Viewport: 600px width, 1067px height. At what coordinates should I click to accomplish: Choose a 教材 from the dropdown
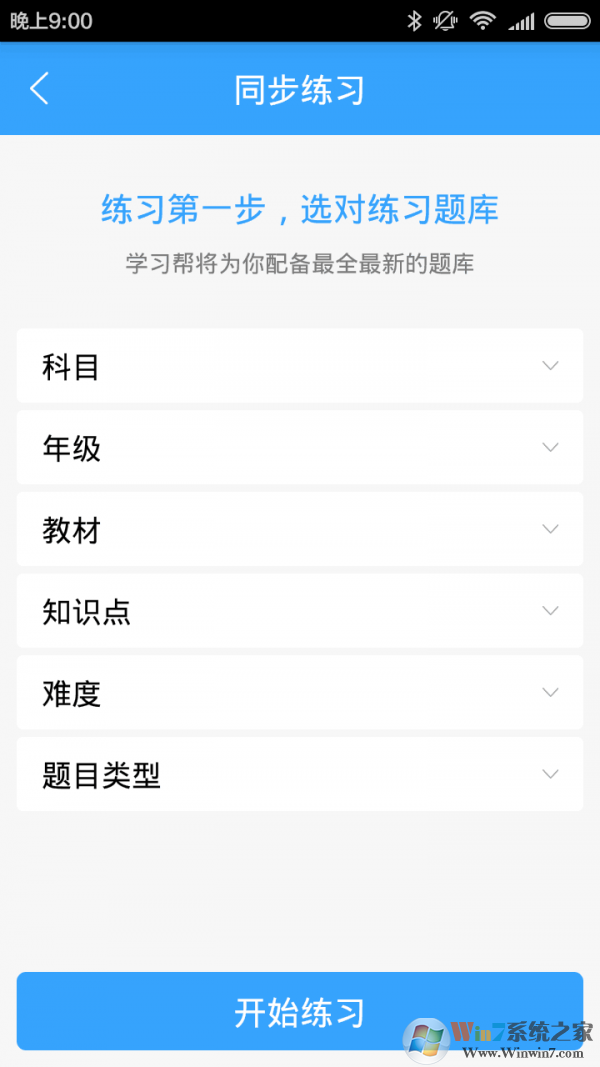point(300,530)
